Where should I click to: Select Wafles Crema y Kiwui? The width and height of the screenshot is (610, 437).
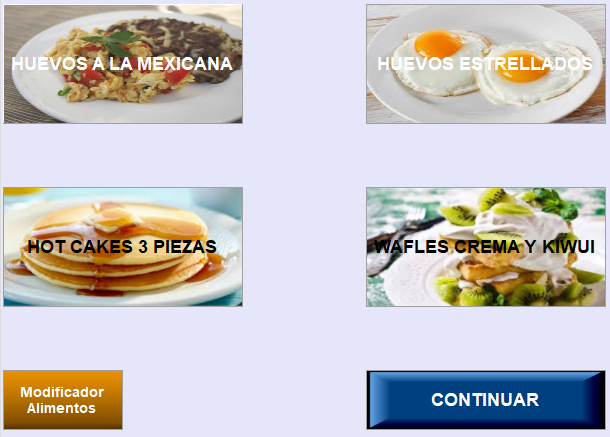click(x=485, y=246)
